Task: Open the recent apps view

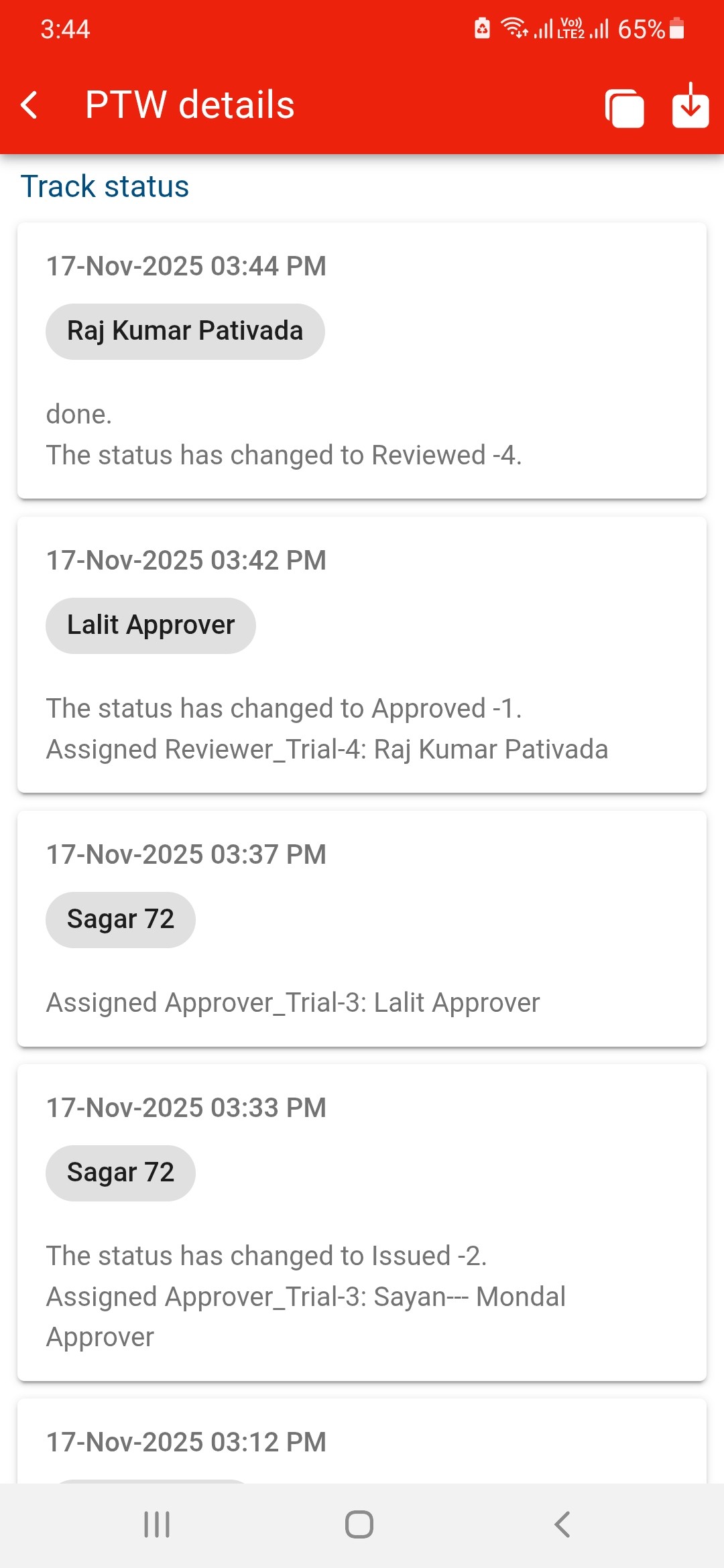Action: (157, 1524)
